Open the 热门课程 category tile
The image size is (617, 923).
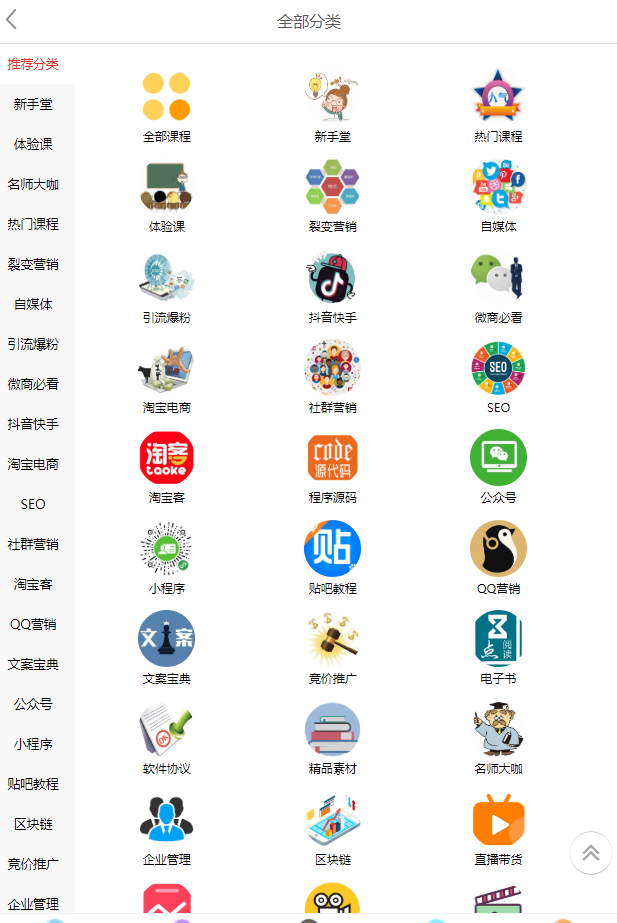coord(498,107)
